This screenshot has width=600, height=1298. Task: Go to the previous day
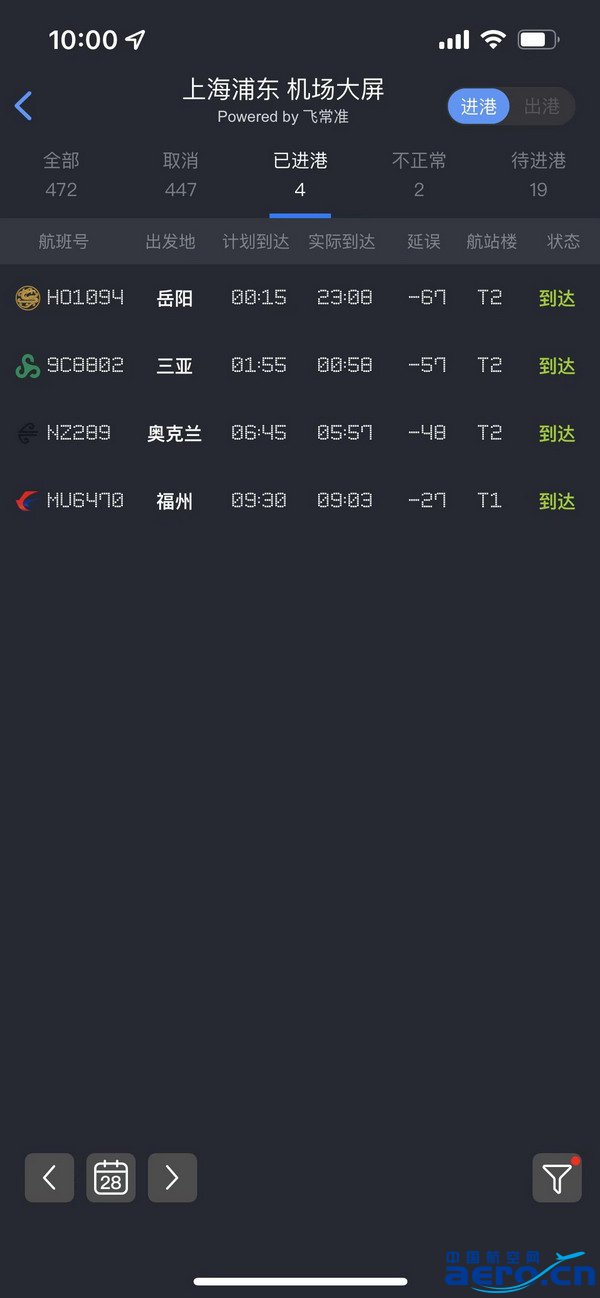[x=49, y=1178]
